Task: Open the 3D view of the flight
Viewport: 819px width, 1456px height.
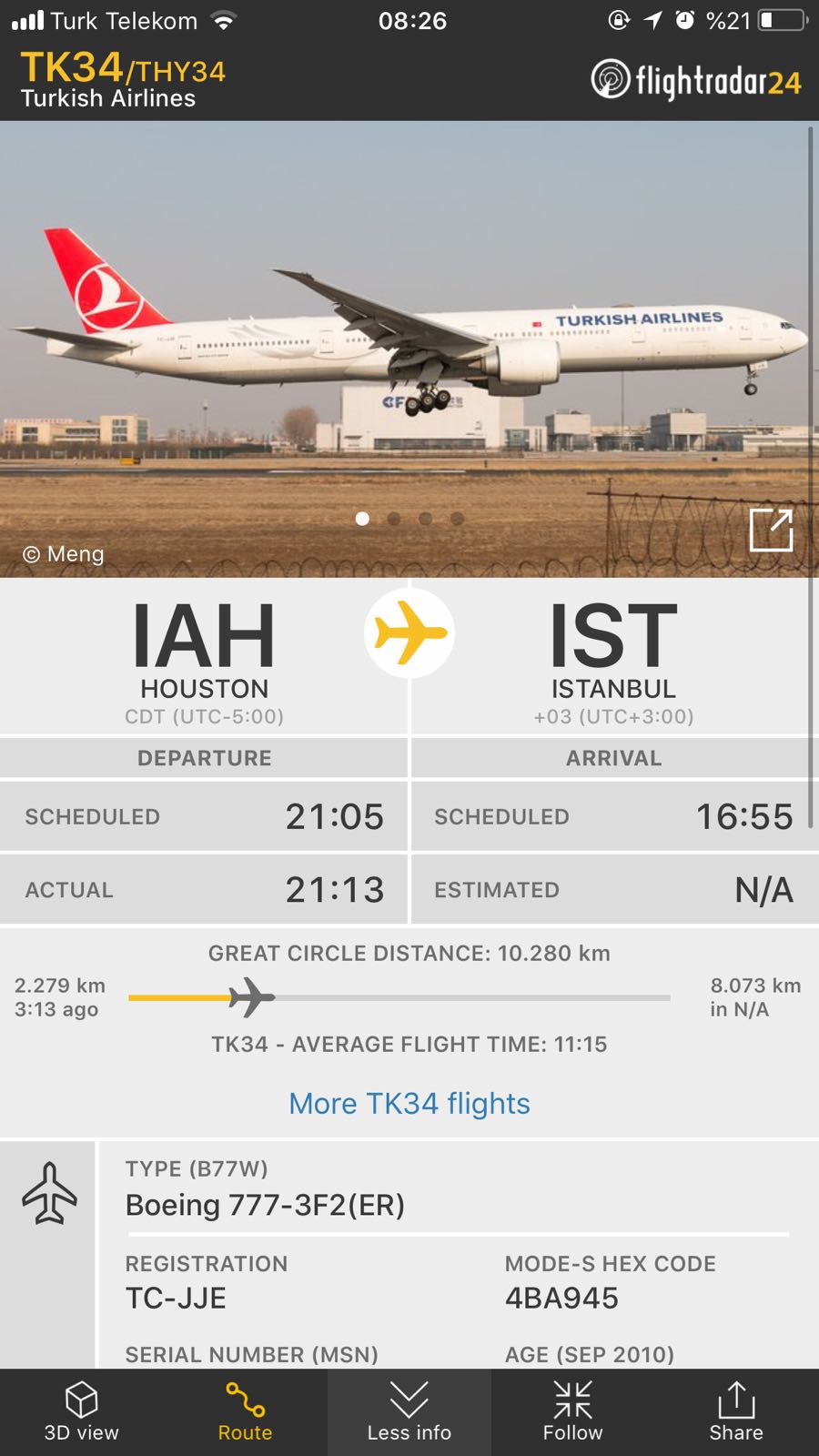Action: coord(82,1411)
